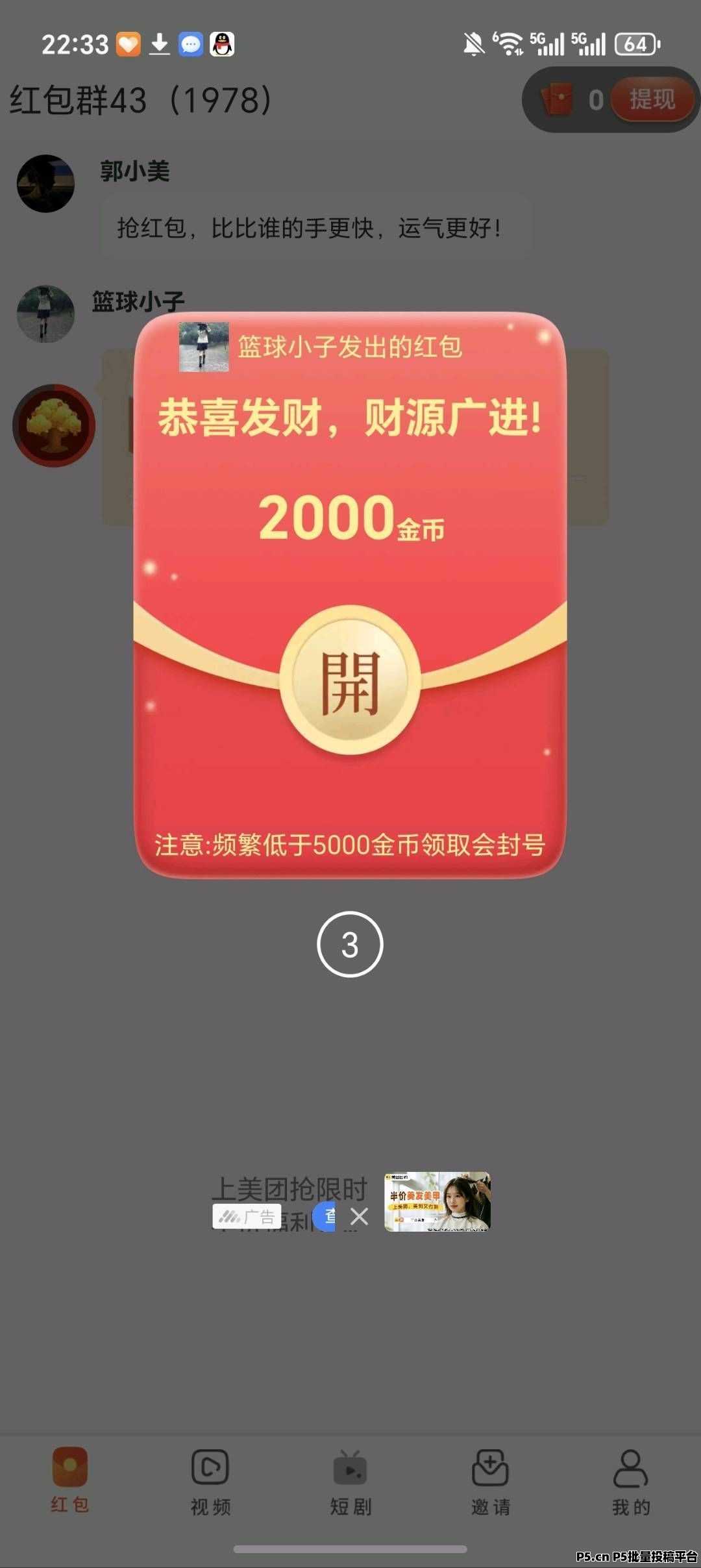Viewport: 701px width, 1568px height.
Task: Tap the countdown circle below the red packet
Action: click(350, 944)
